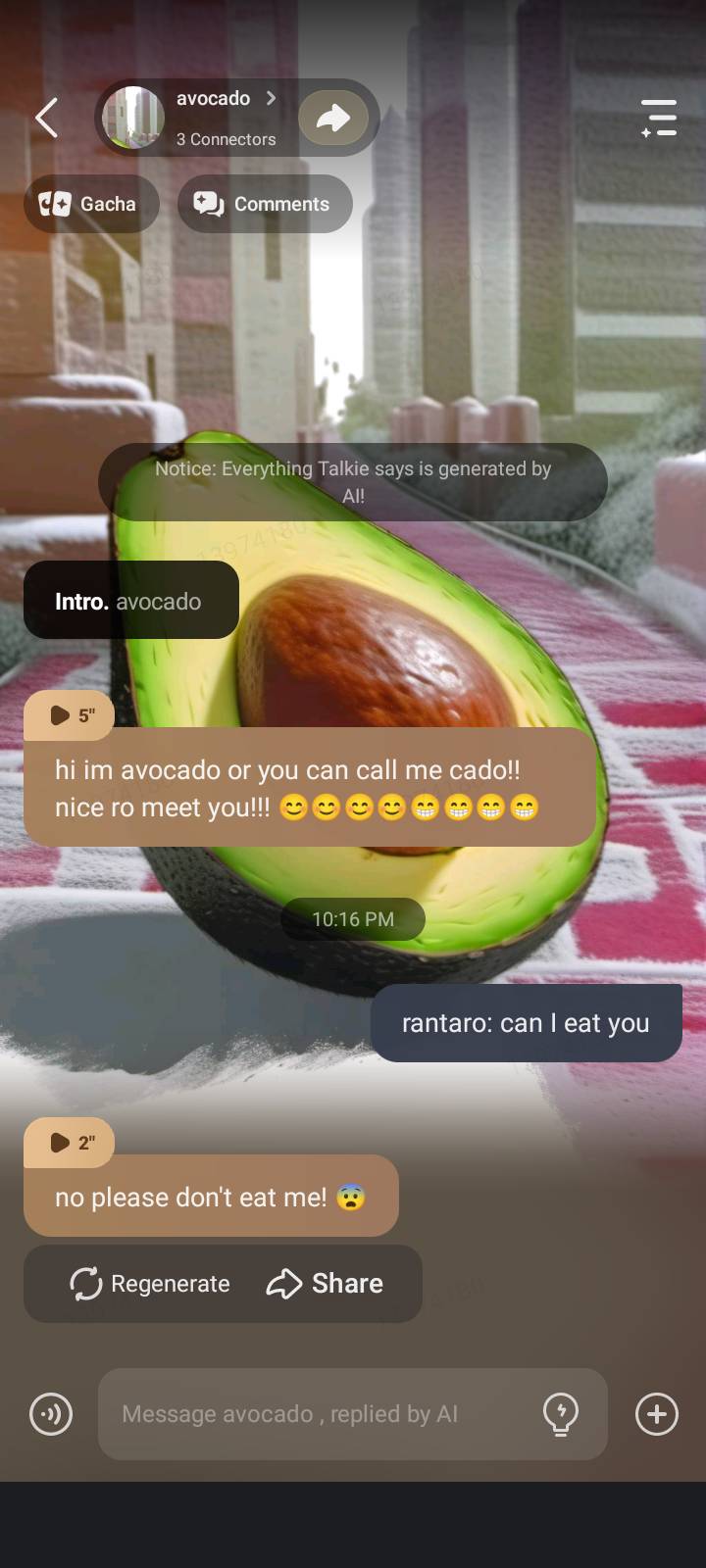The image size is (706, 1568).
Task: Open the top-right chat menu
Action: (x=659, y=118)
